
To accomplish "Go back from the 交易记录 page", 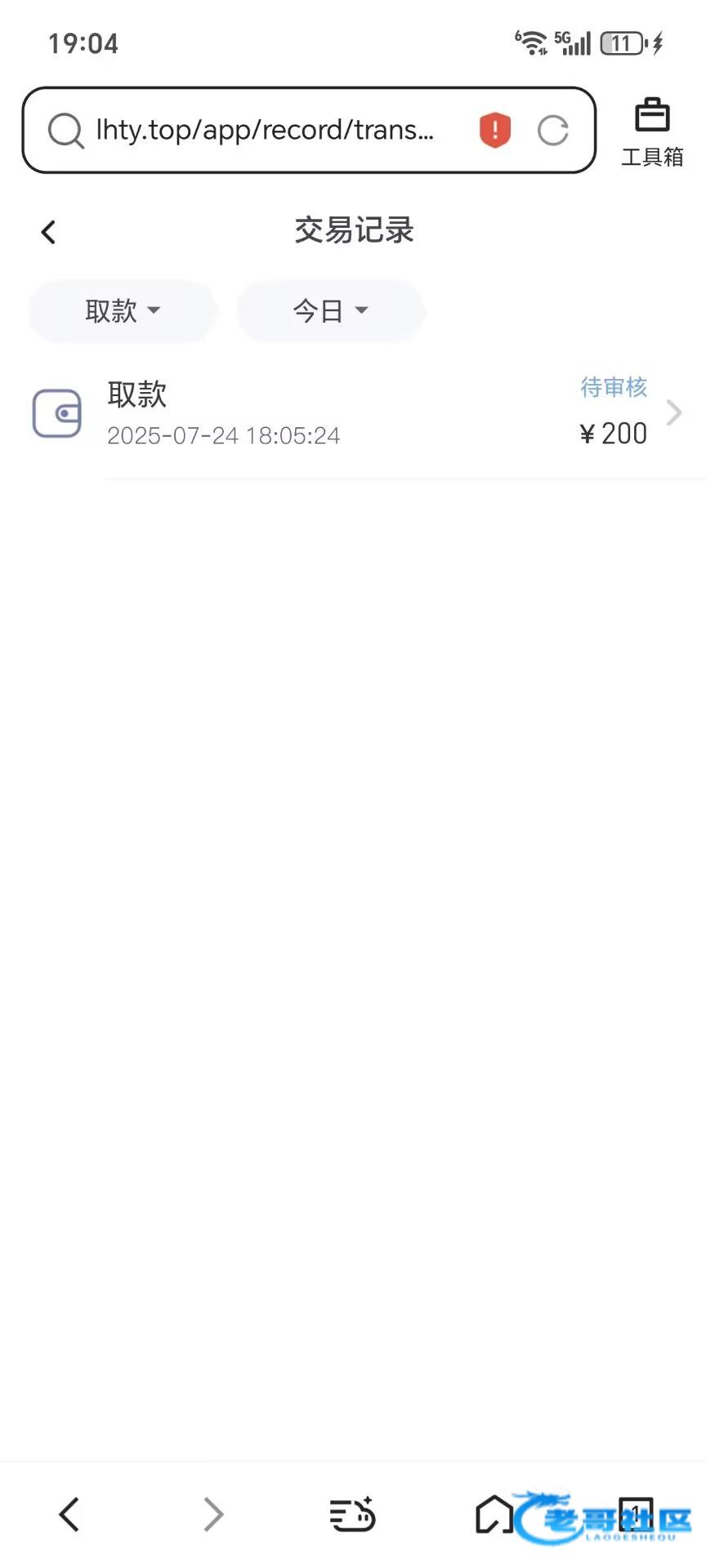I will point(49,232).
